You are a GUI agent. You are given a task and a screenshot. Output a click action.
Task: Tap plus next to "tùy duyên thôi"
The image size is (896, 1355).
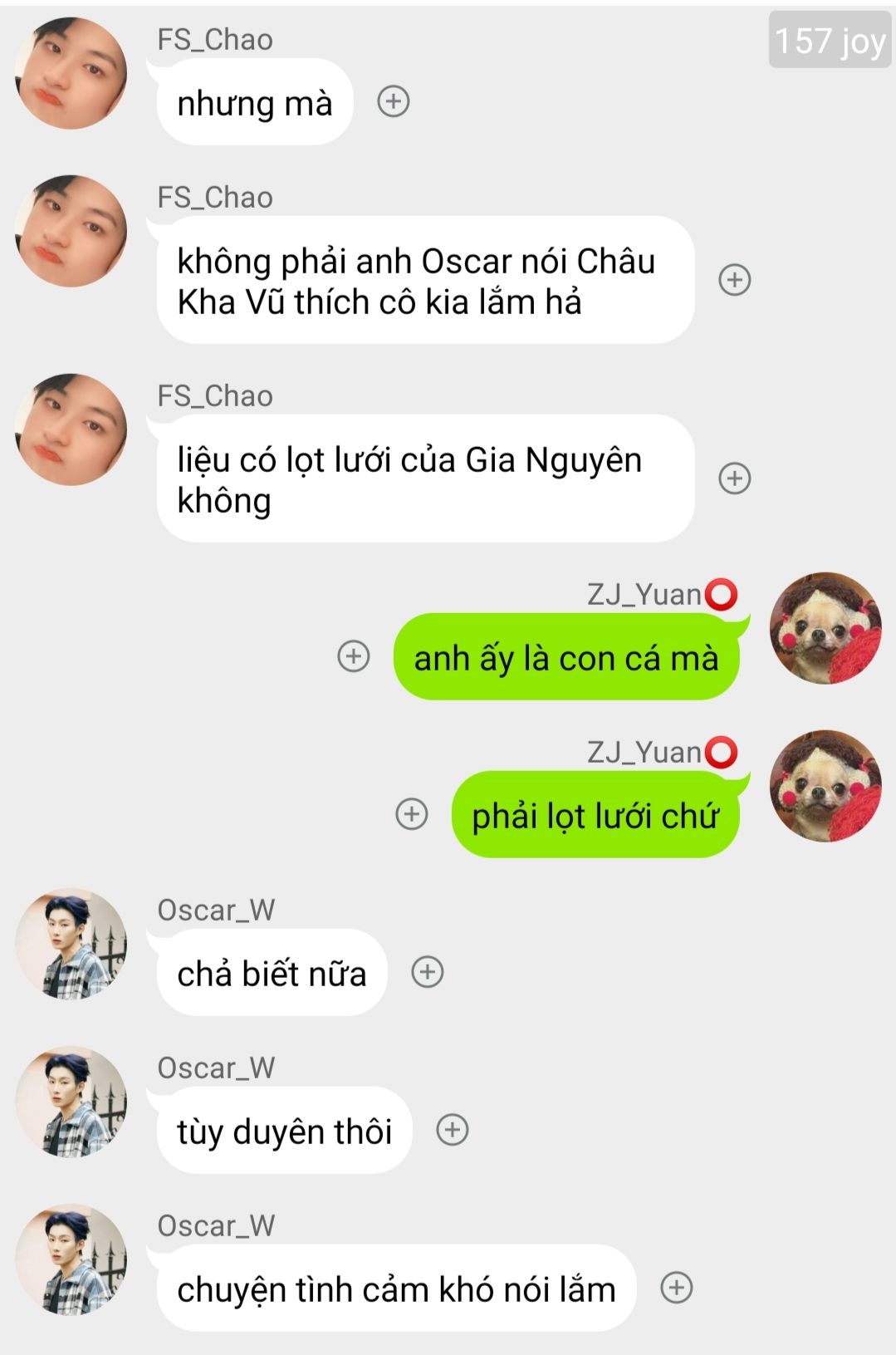click(x=453, y=1130)
